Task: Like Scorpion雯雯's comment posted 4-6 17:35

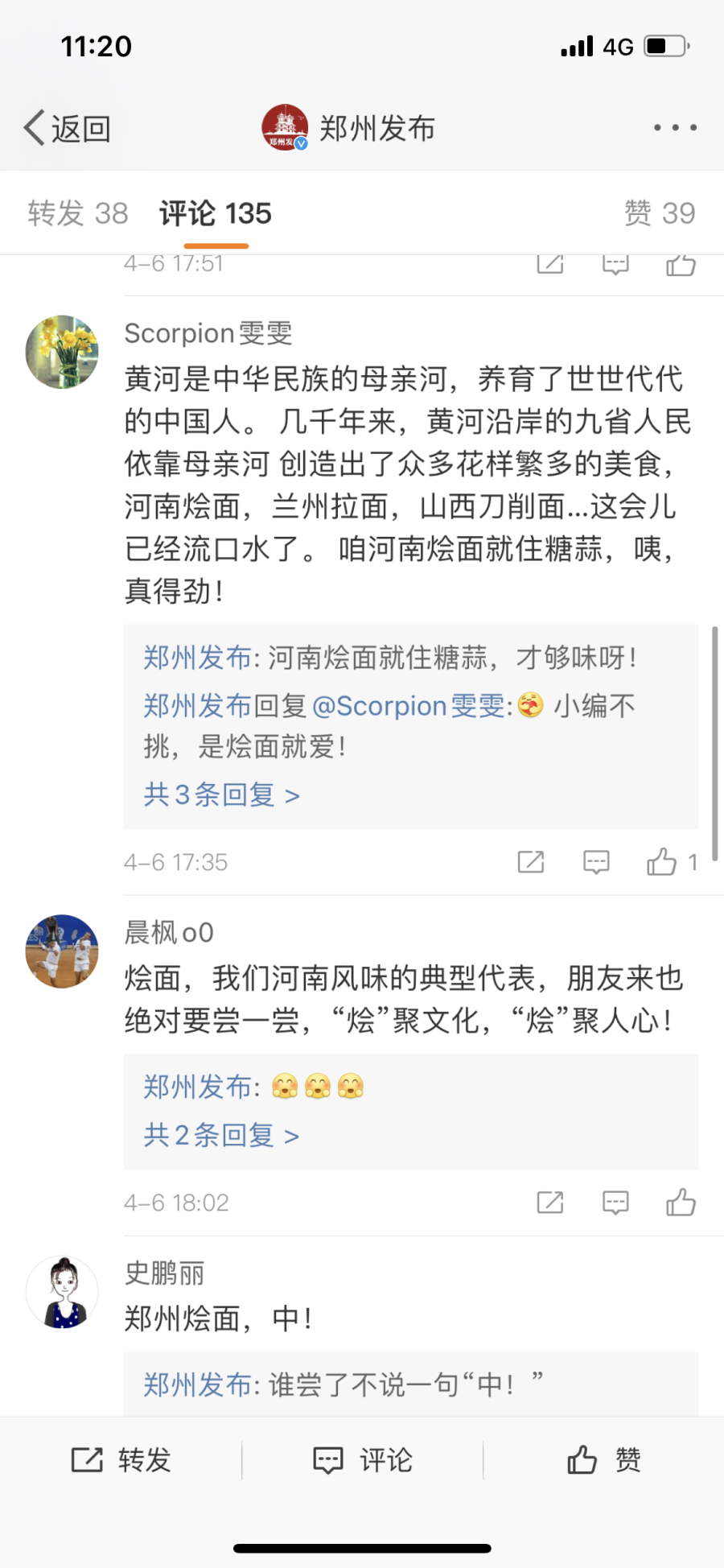Action: tap(662, 862)
